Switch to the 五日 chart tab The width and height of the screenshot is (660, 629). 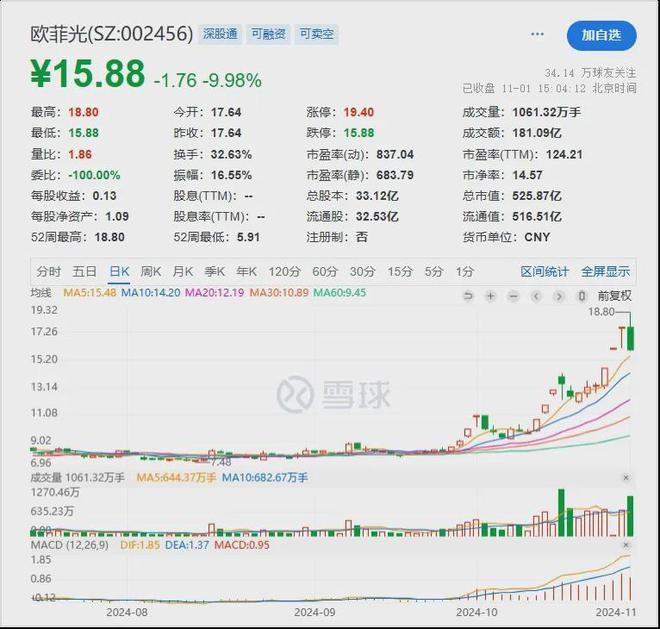tap(84, 272)
